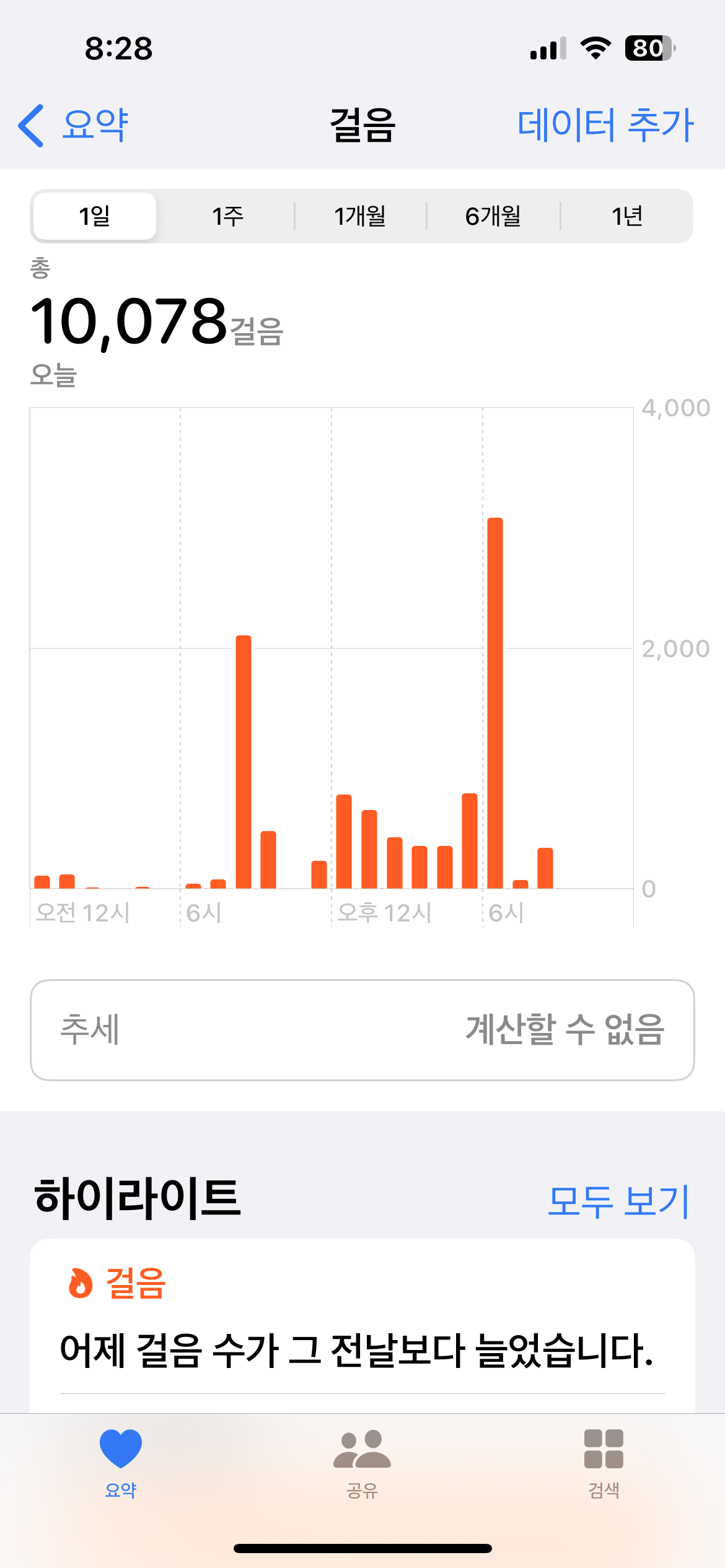
Task: Open the 걸음 highlight card
Action: (x=362, y=1325)
